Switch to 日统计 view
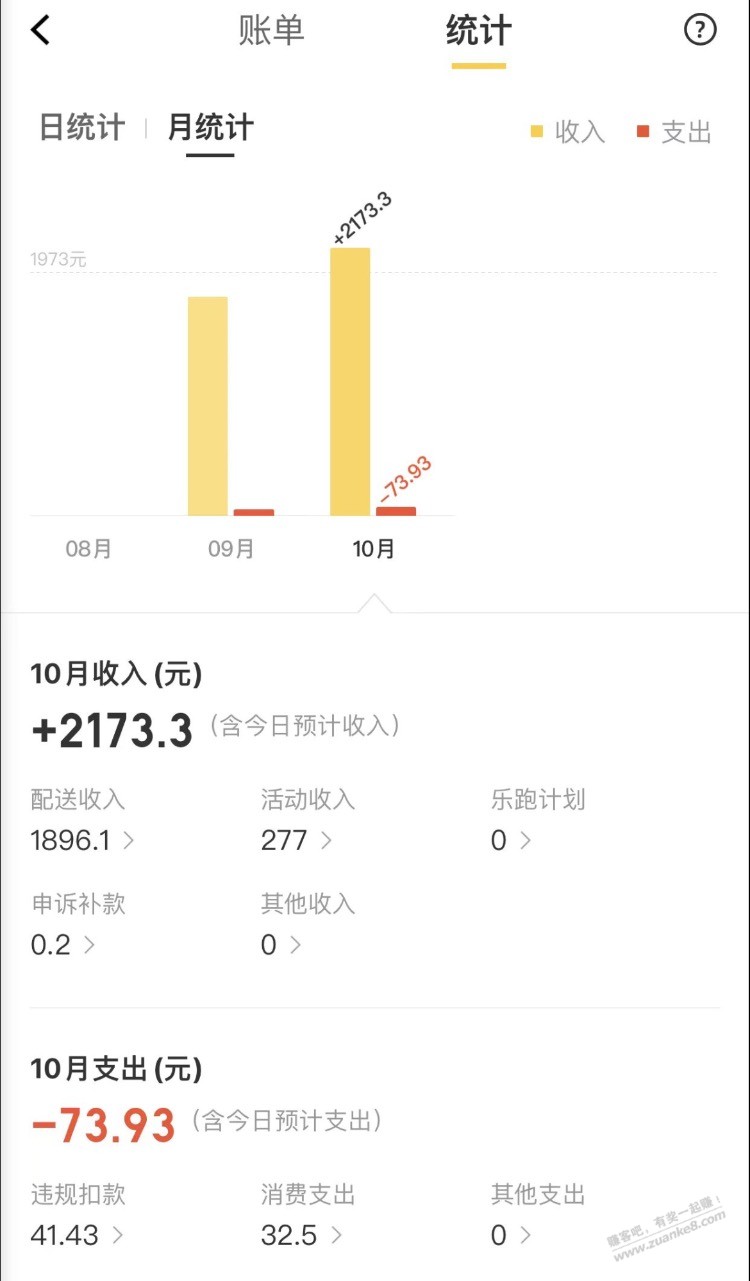Viewport: 750px width, 1281px height. click(x=82, y=128)
